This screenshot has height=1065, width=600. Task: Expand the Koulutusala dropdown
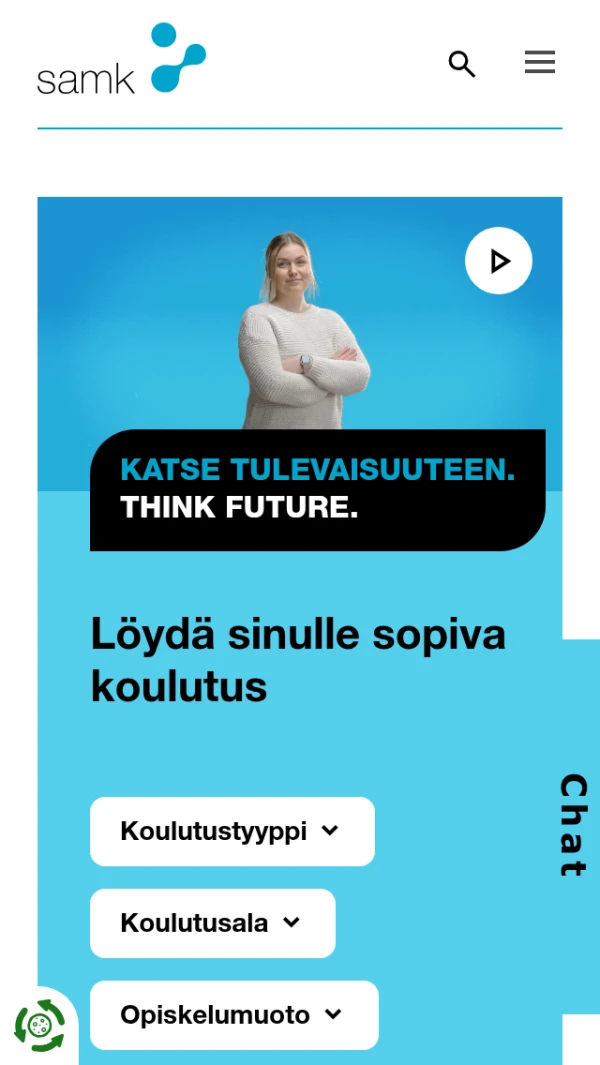click(x=212, y=923)
